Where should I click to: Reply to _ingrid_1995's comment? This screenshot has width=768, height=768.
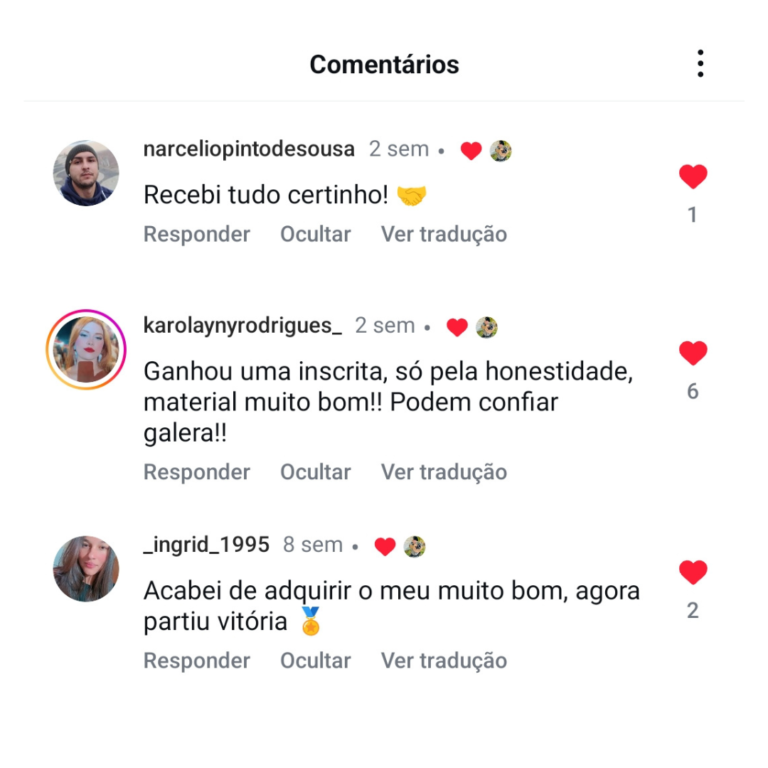[x=196, y=661]
